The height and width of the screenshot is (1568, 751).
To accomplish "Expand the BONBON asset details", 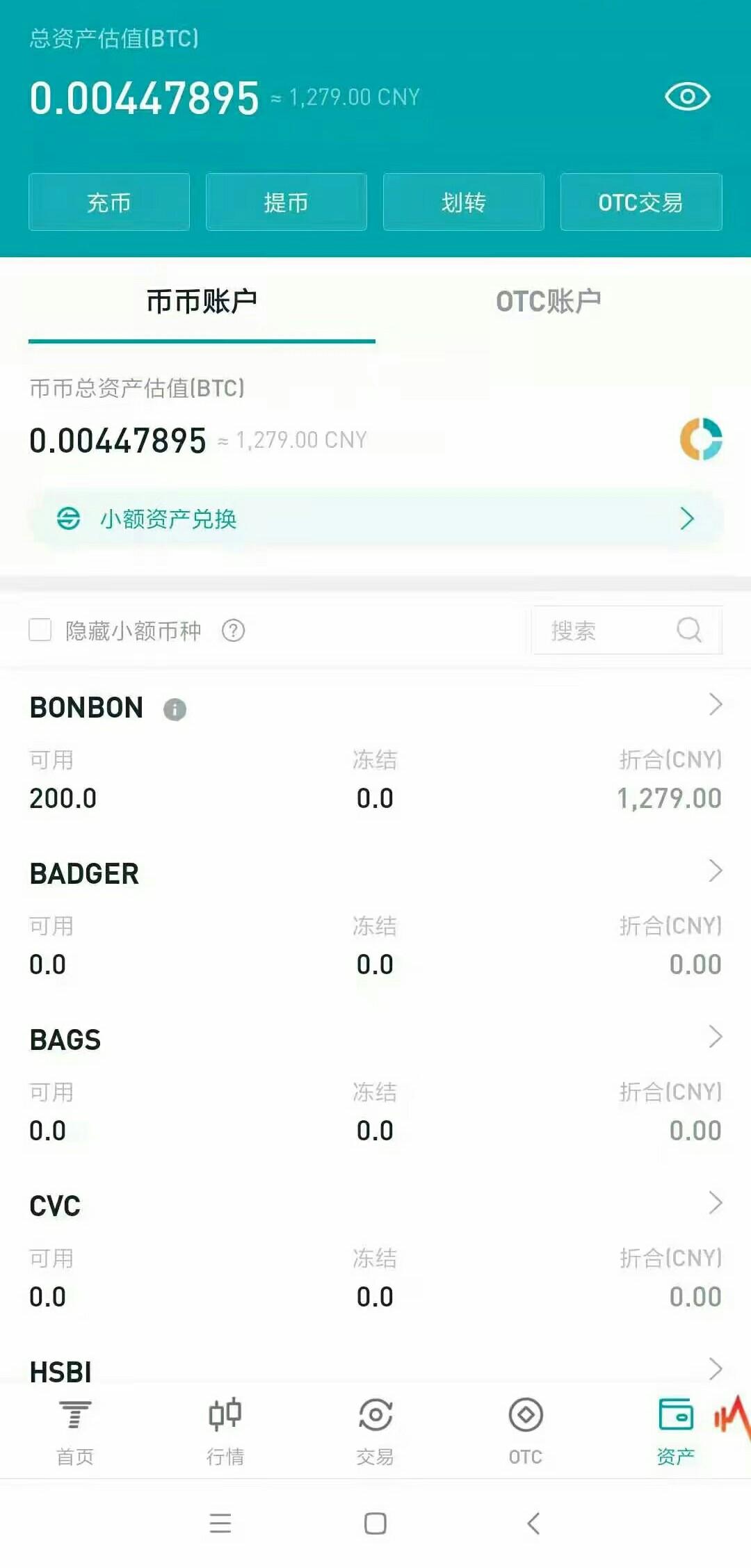I will tap(715, 705).
